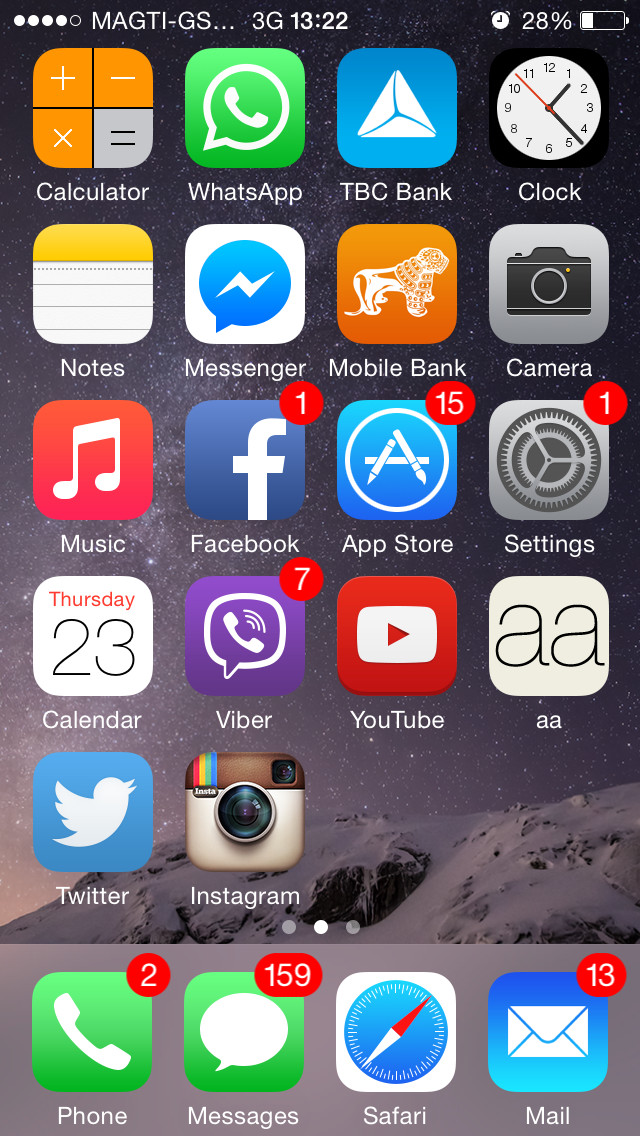Image resolution: width=640 pixels, height=1136 pixels.
Task: Open the Calendar app
Action: pyautogui.click(x=93, y=636)
